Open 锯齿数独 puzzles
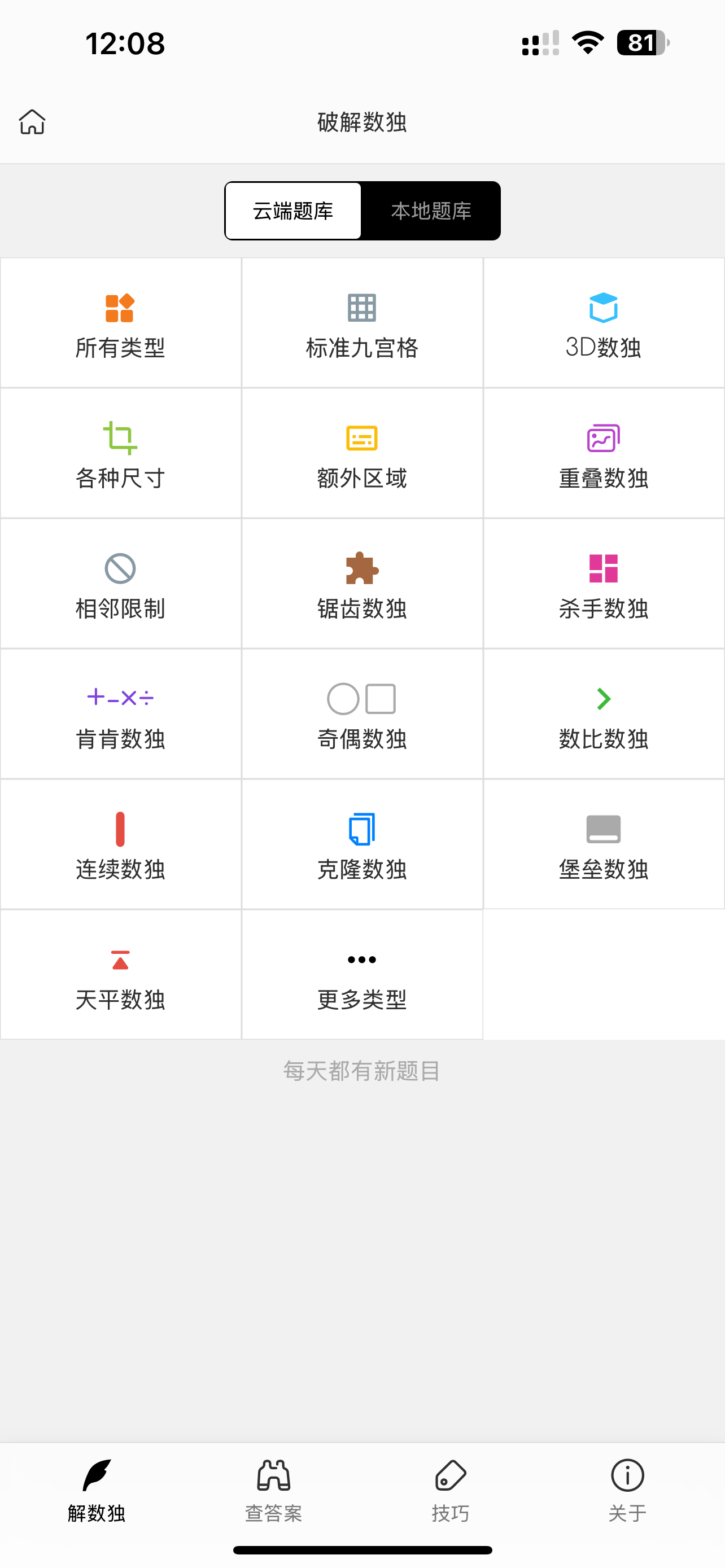The width and height of the screenshot is (725, 1568). (362, 583)
